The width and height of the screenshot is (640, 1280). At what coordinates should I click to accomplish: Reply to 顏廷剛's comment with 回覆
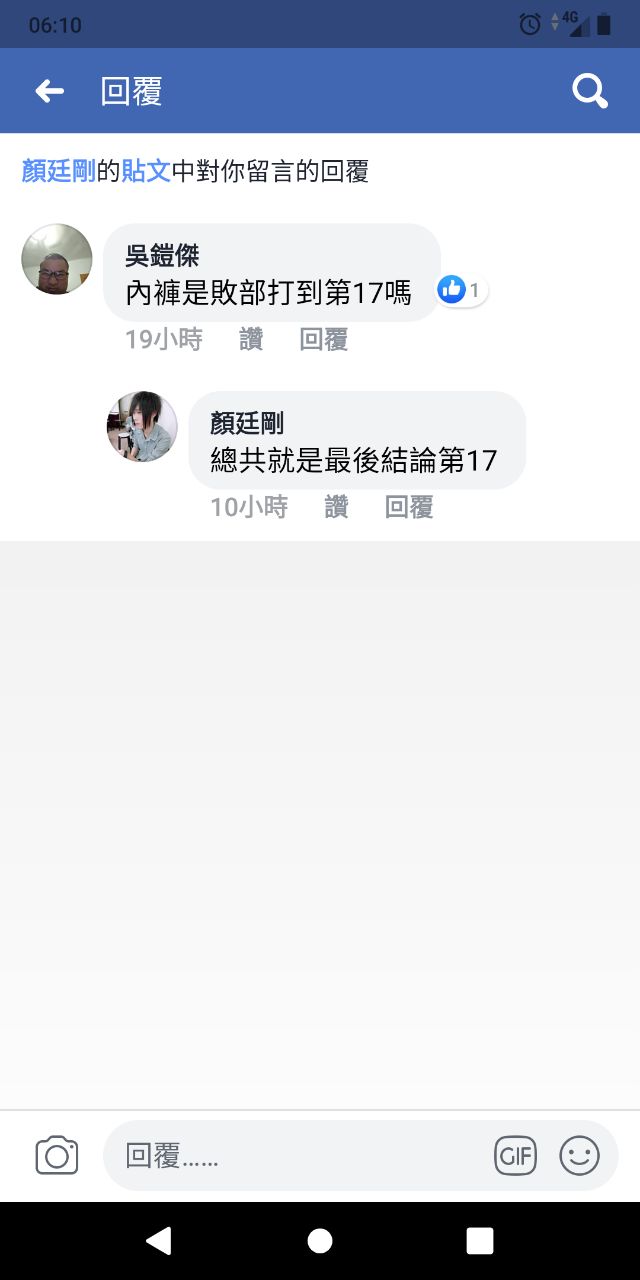coord(408,508)
